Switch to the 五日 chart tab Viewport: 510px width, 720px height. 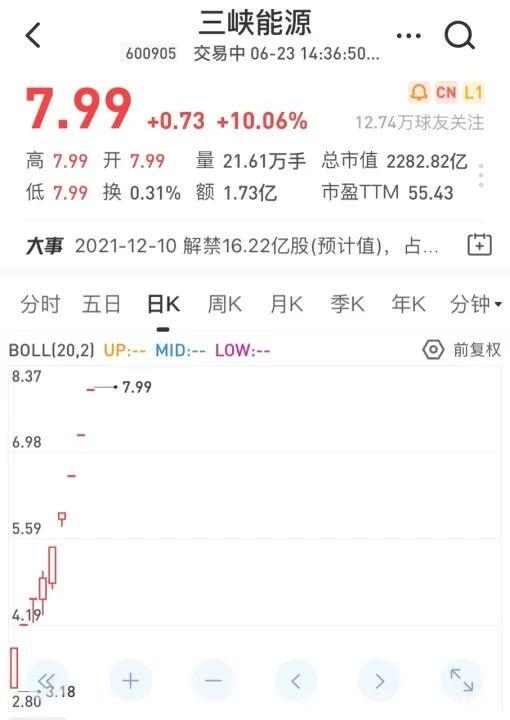point(101,304)
